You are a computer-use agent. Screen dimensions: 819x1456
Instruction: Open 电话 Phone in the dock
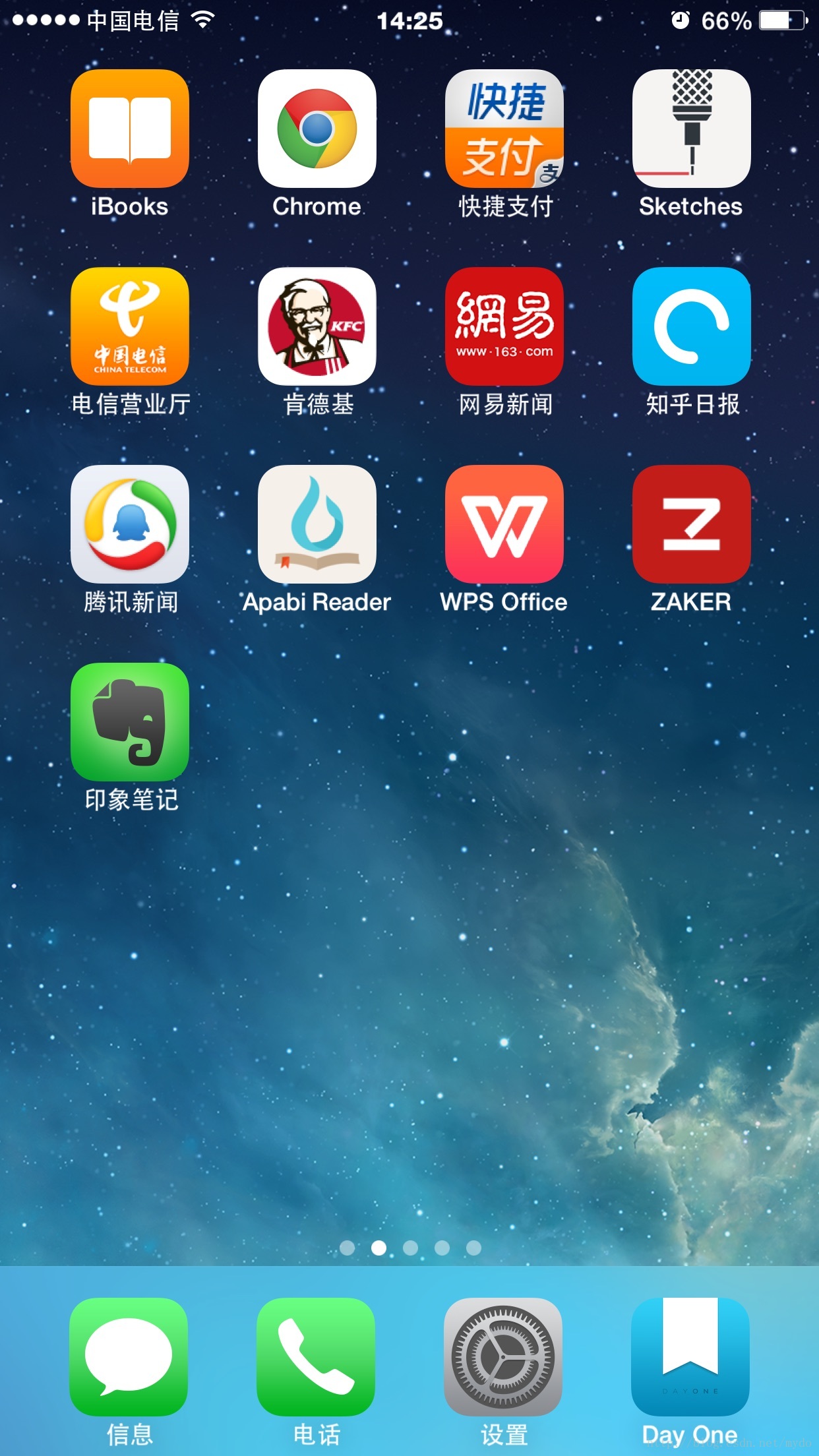pos(316,1356)
